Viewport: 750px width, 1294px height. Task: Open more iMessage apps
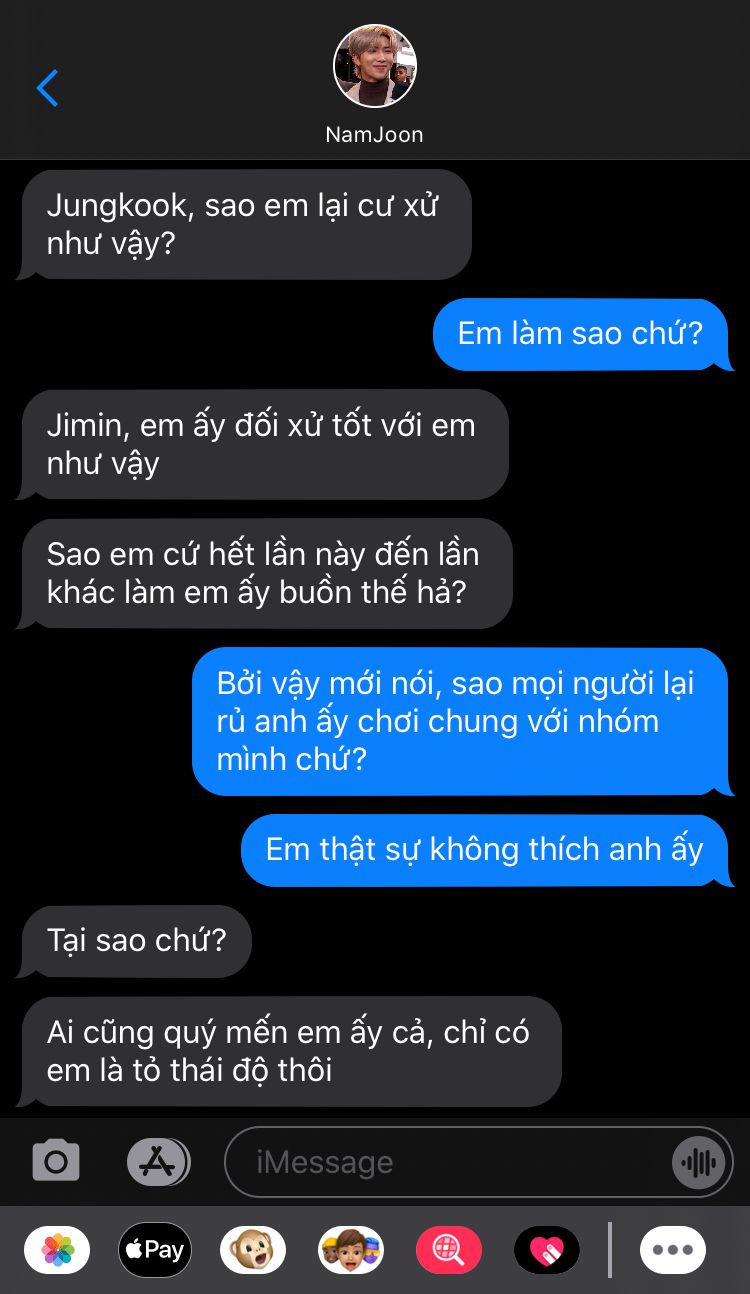[672, 1250]
